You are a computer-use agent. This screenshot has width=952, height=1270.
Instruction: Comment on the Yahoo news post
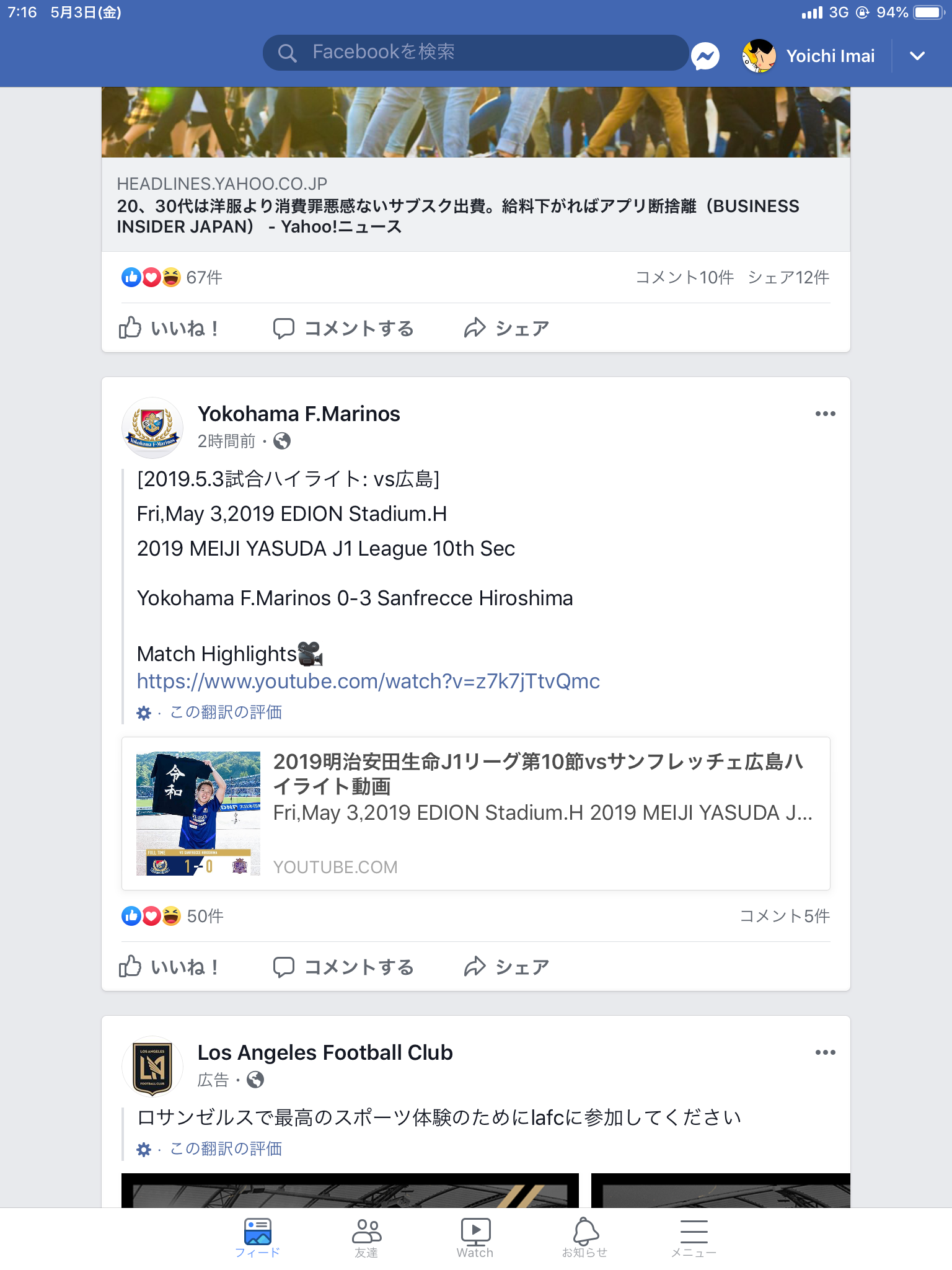click(344, 328)
